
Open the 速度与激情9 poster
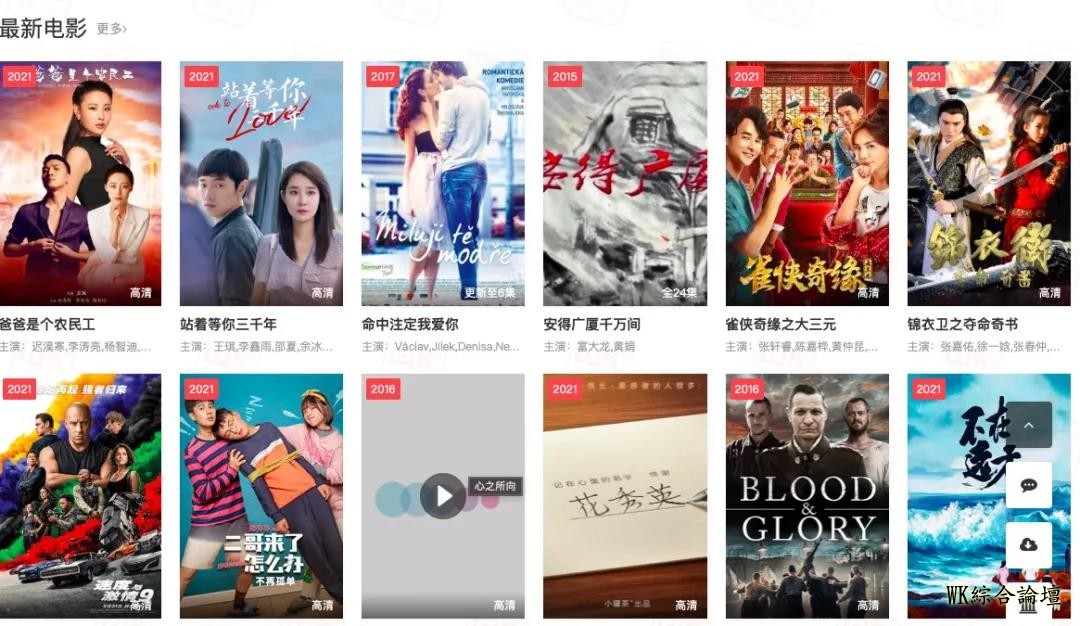coord(80,496)
